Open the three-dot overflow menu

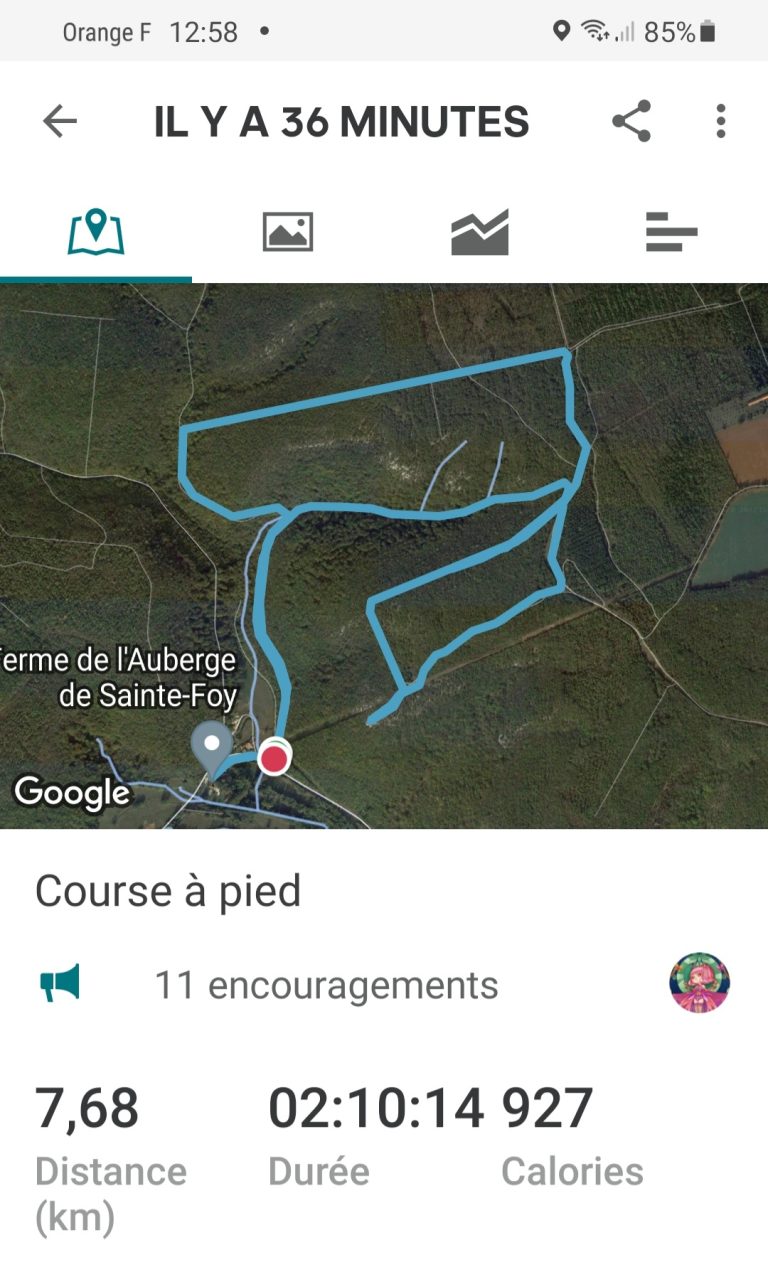(x=720, y=121)
